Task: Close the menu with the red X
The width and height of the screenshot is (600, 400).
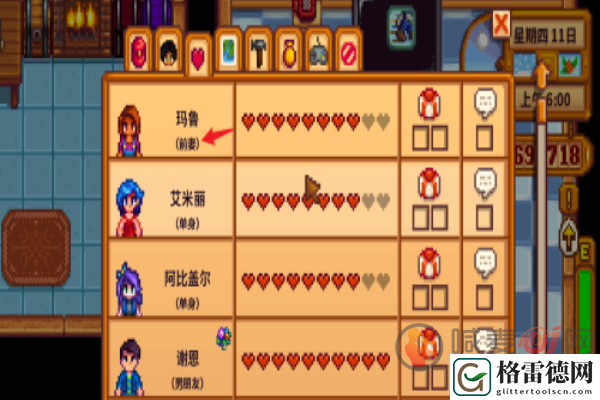Action: coord(501,21)
